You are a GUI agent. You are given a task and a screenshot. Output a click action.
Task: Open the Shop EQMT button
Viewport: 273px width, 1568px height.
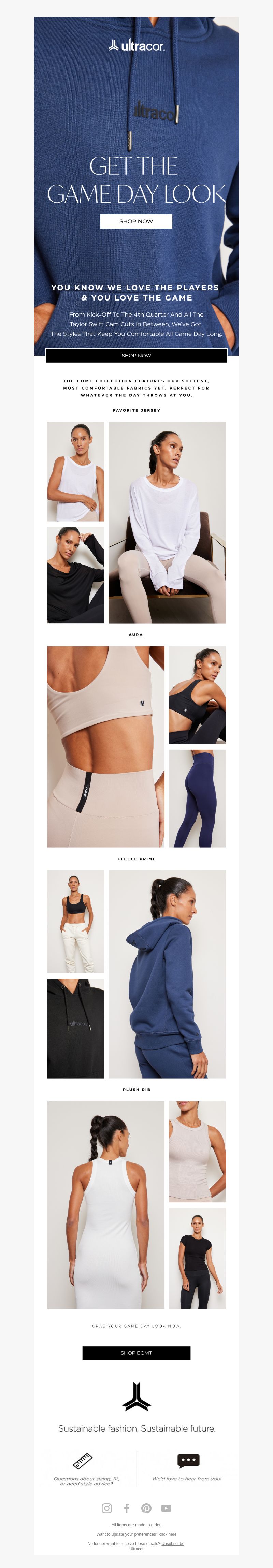(136, 1352)
